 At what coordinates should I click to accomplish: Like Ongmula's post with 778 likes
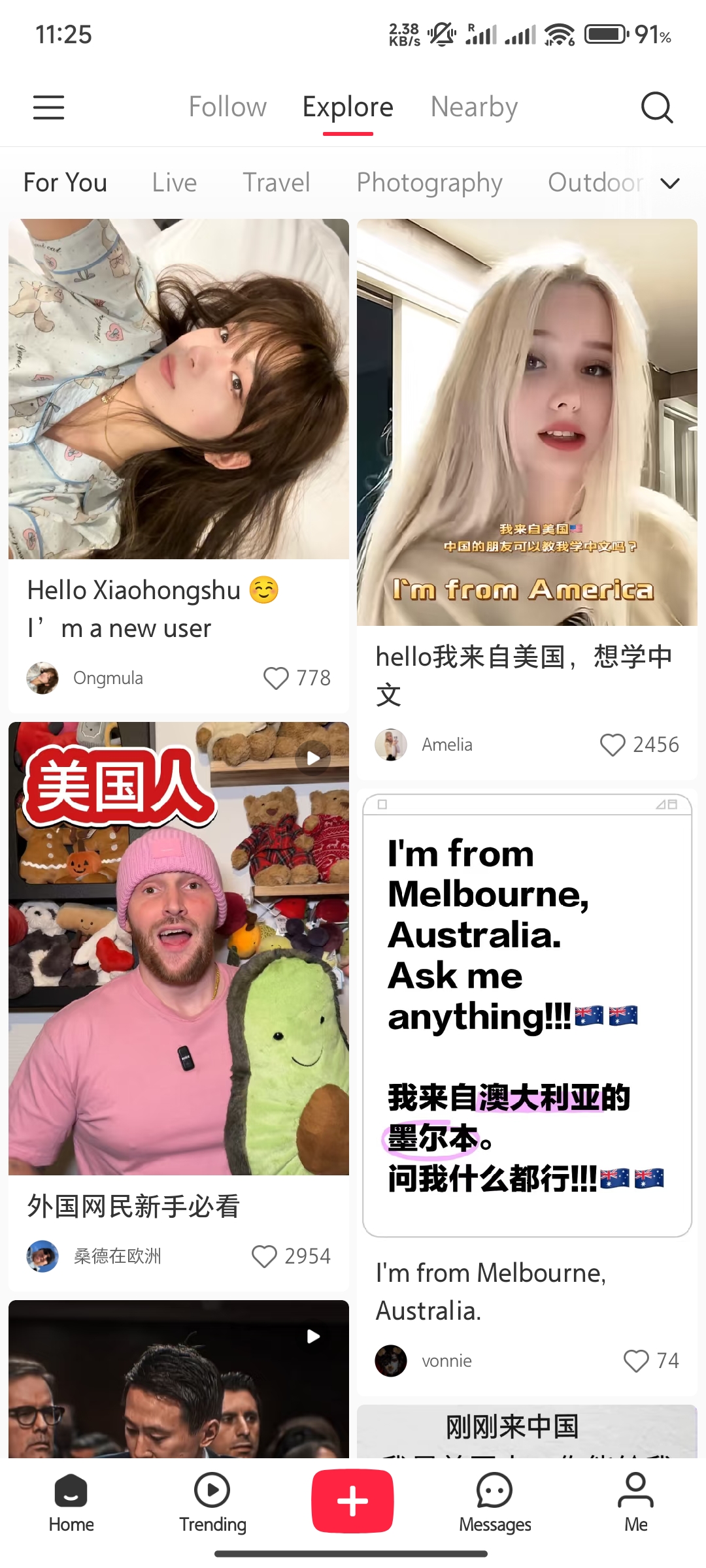(276, 678)
